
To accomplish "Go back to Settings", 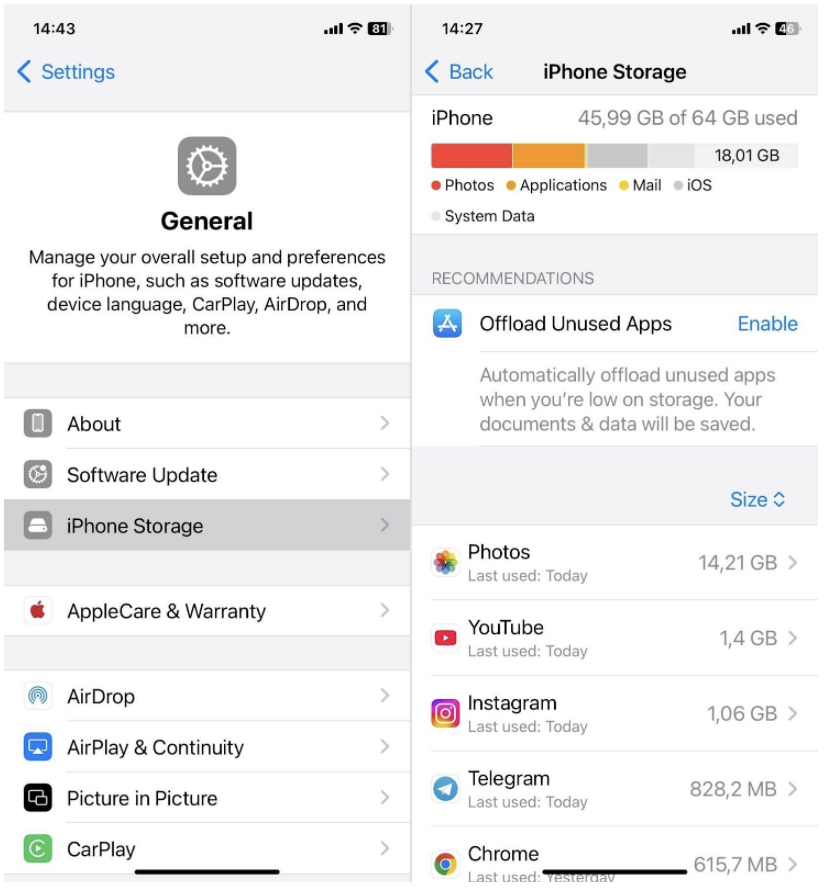I will [x=66, y=72].
